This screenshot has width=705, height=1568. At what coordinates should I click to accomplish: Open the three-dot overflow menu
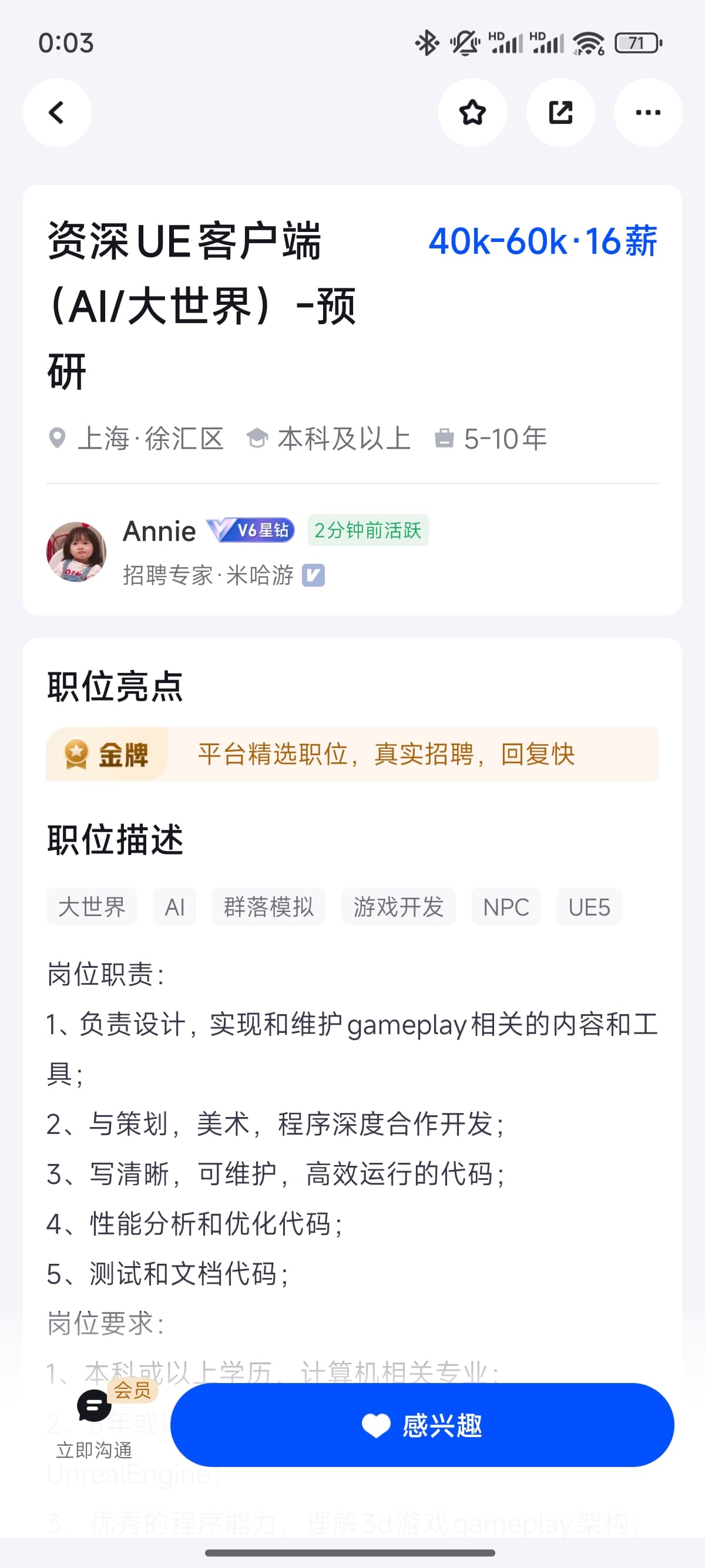point(647,113)
